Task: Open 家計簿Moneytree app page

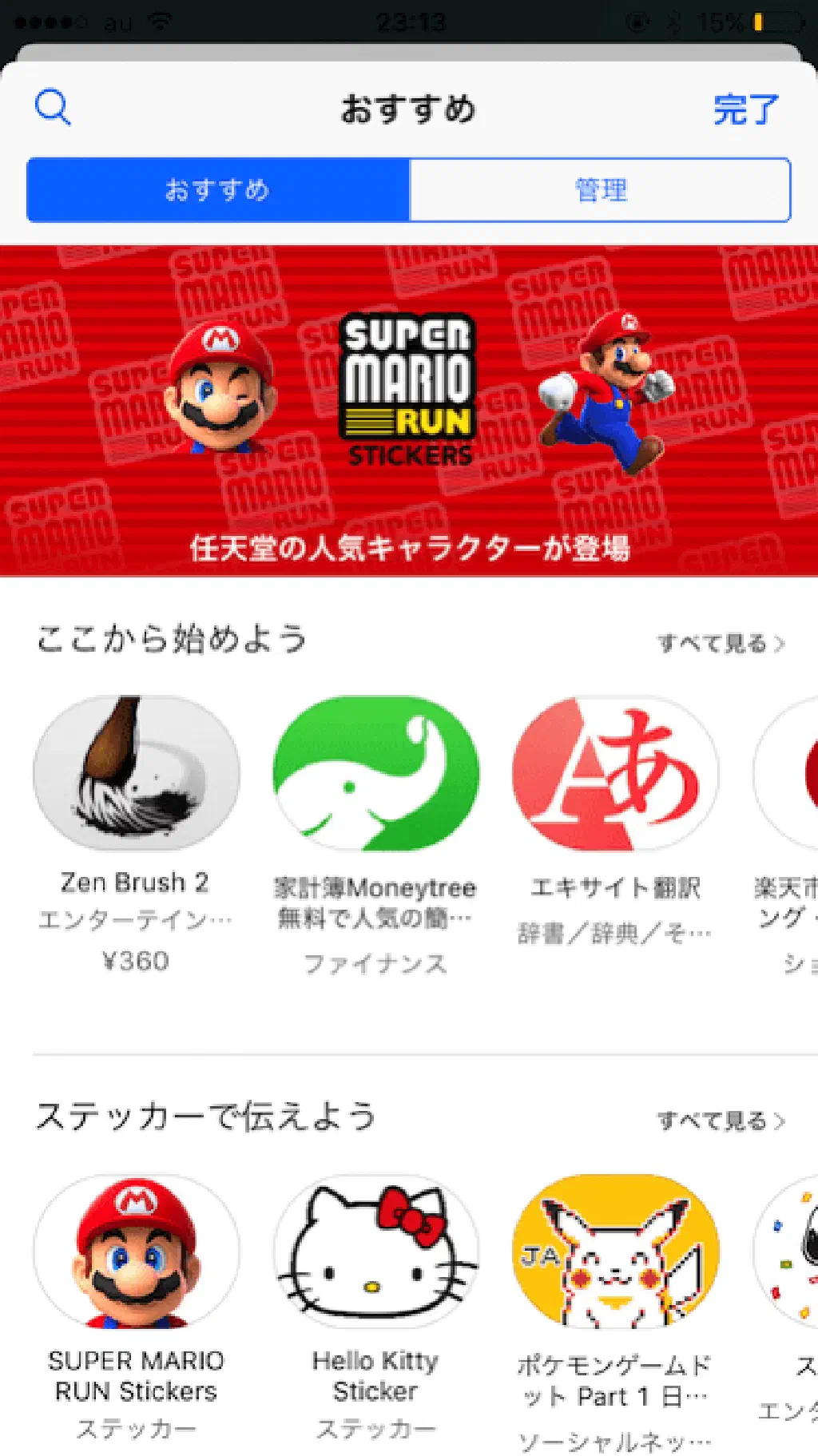Action: [375, 773]
